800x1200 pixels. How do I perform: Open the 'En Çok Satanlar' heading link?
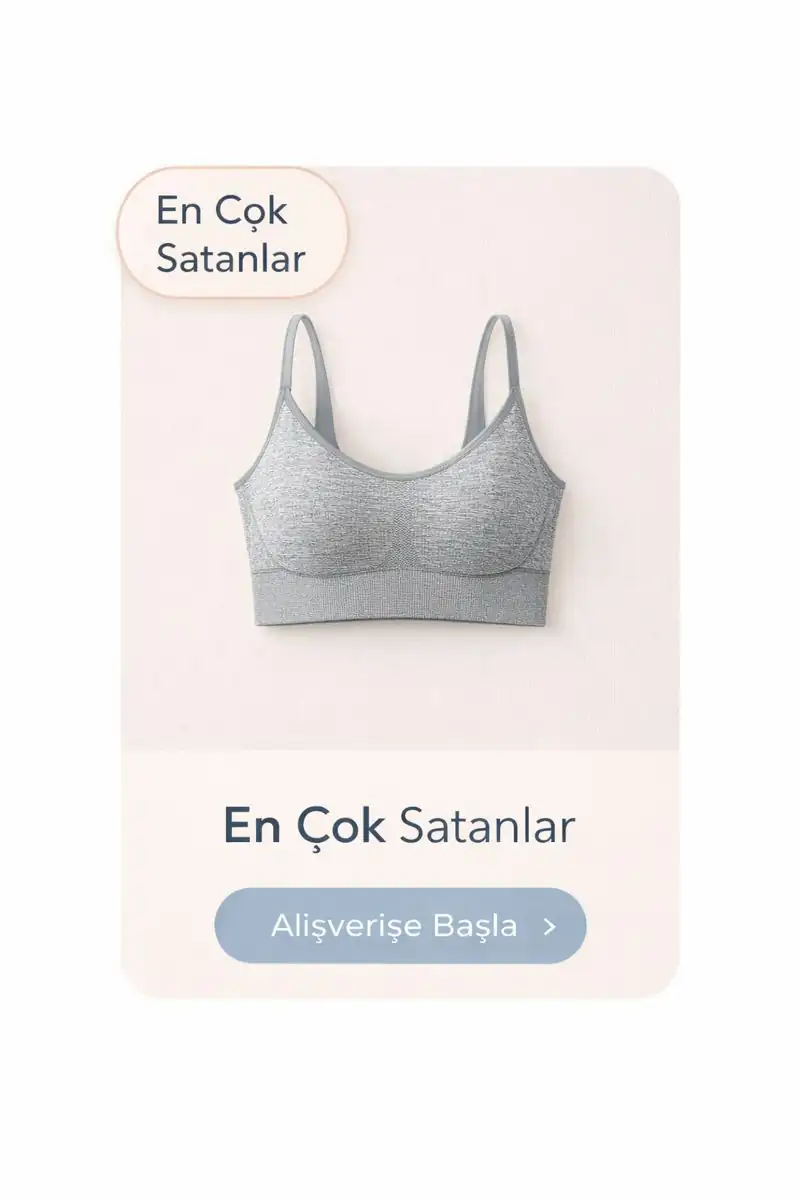(400, 827)
